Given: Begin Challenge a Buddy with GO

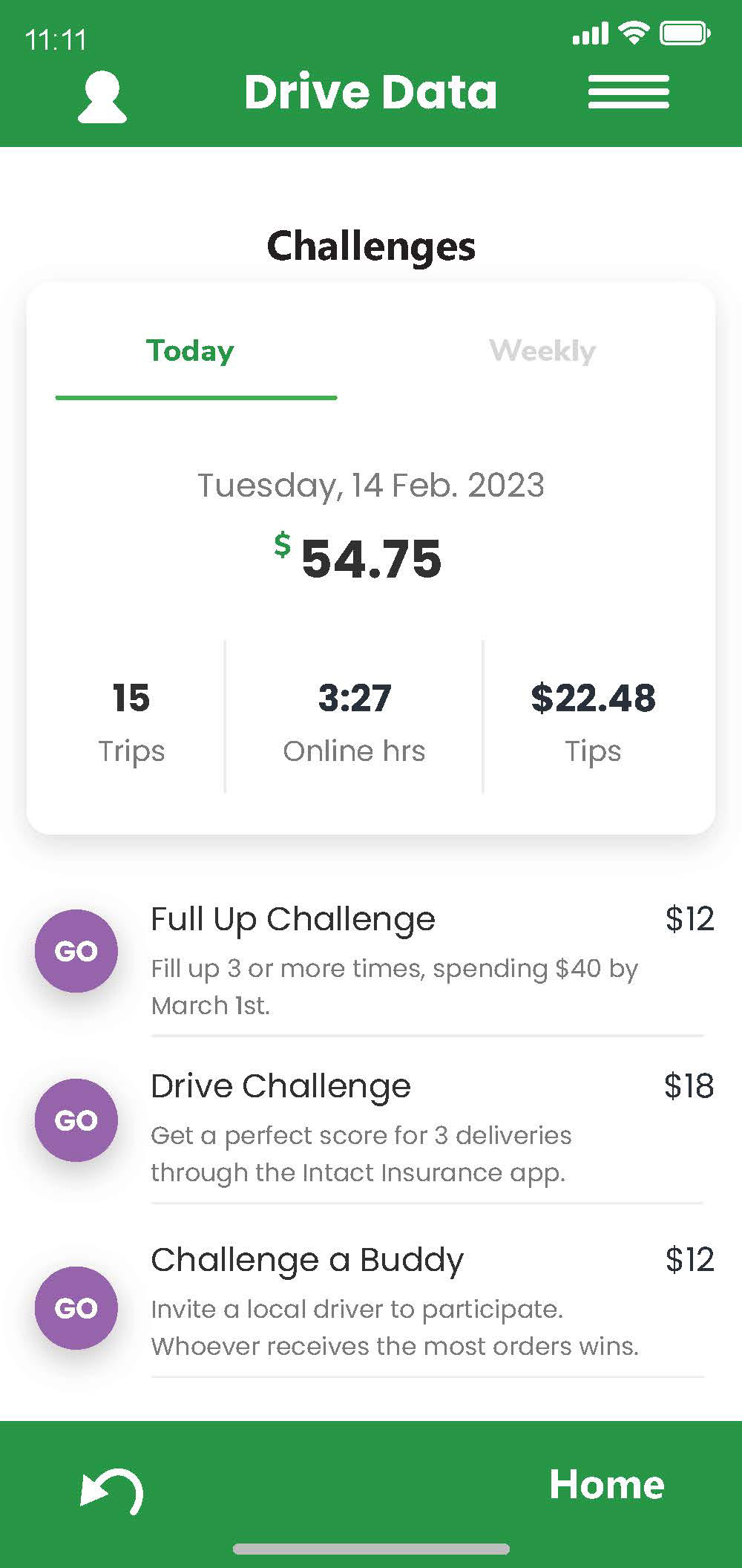Looking at the screenshot, I should pos(76,1308).
